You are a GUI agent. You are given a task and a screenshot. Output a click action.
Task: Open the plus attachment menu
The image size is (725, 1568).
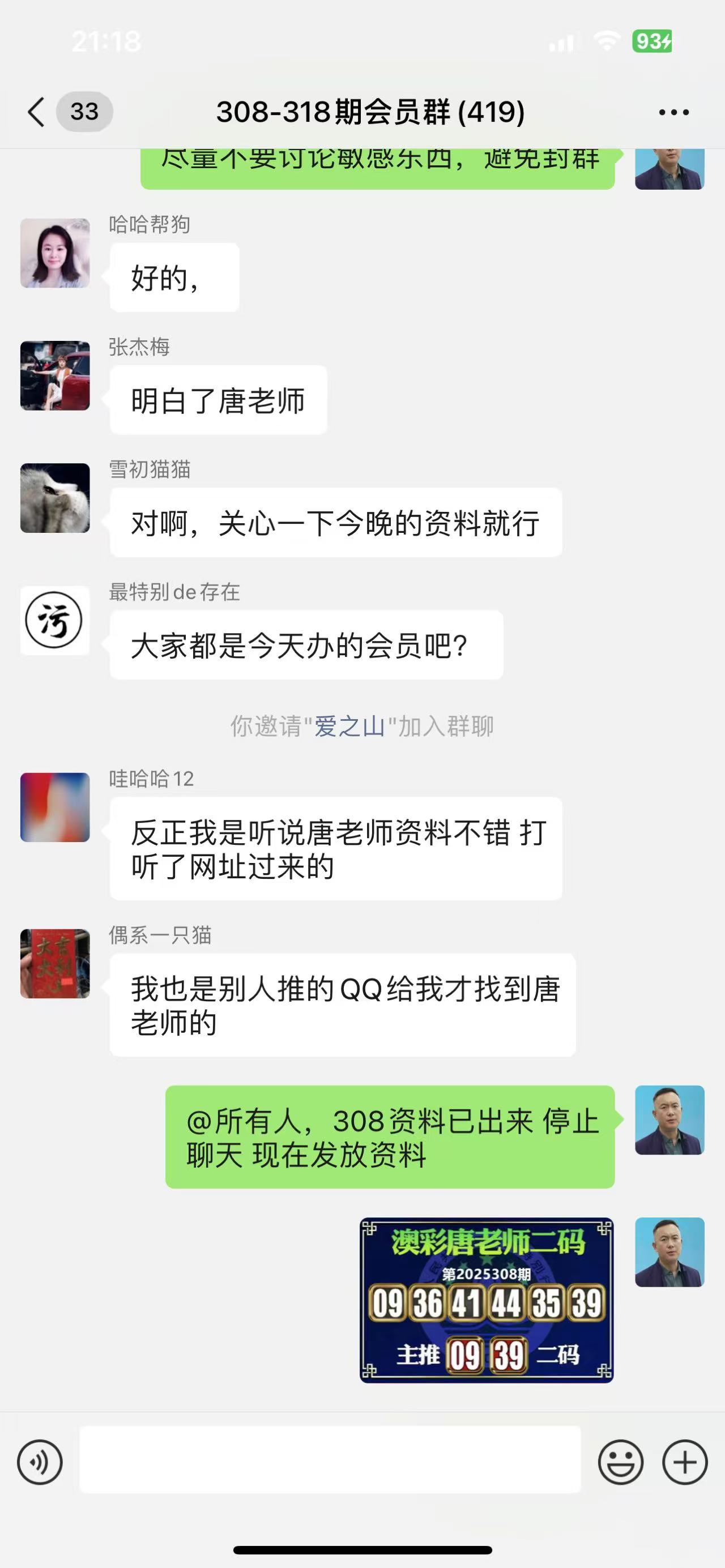pos(685,1462)
